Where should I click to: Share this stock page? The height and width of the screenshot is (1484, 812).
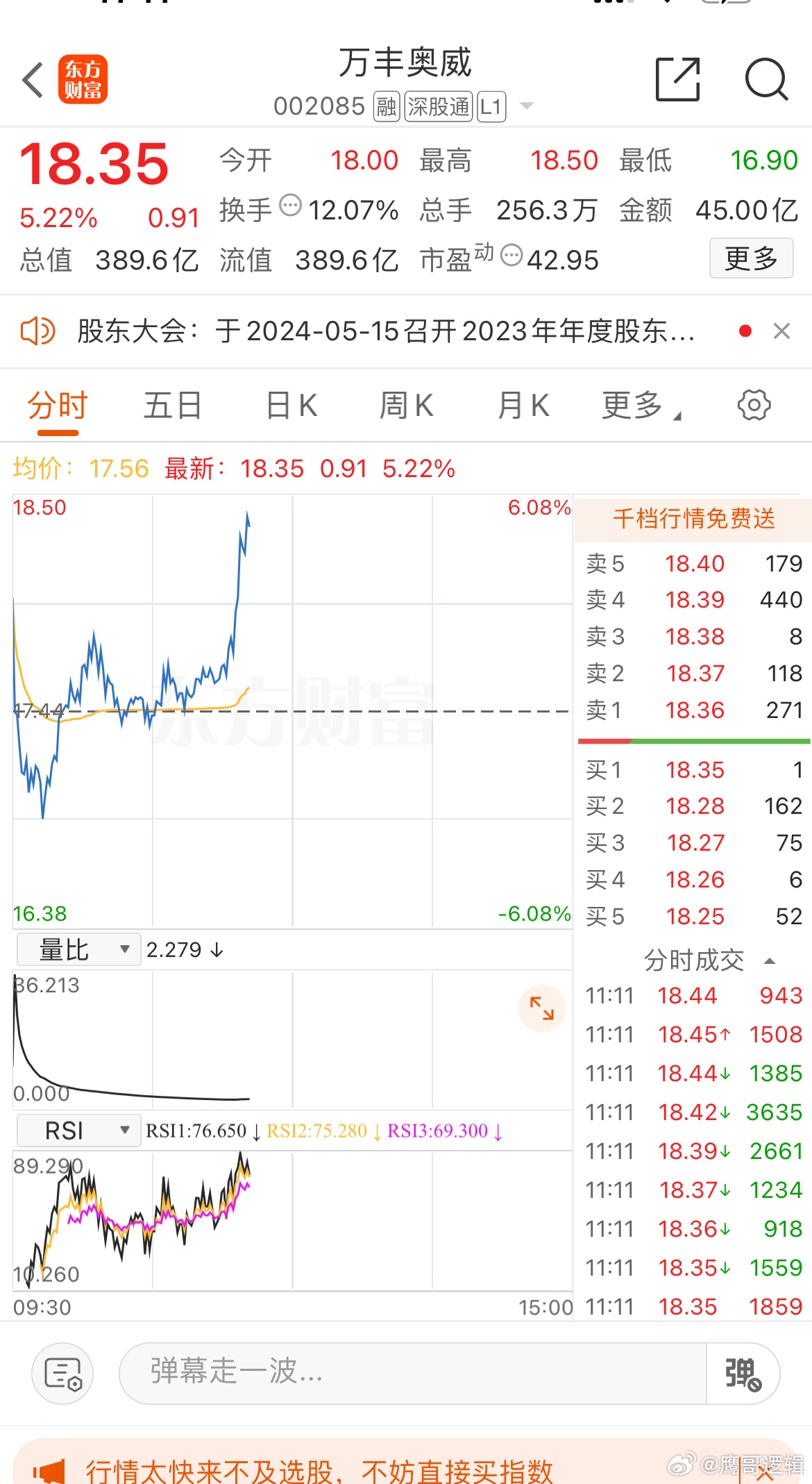click(x=678, y=79)
